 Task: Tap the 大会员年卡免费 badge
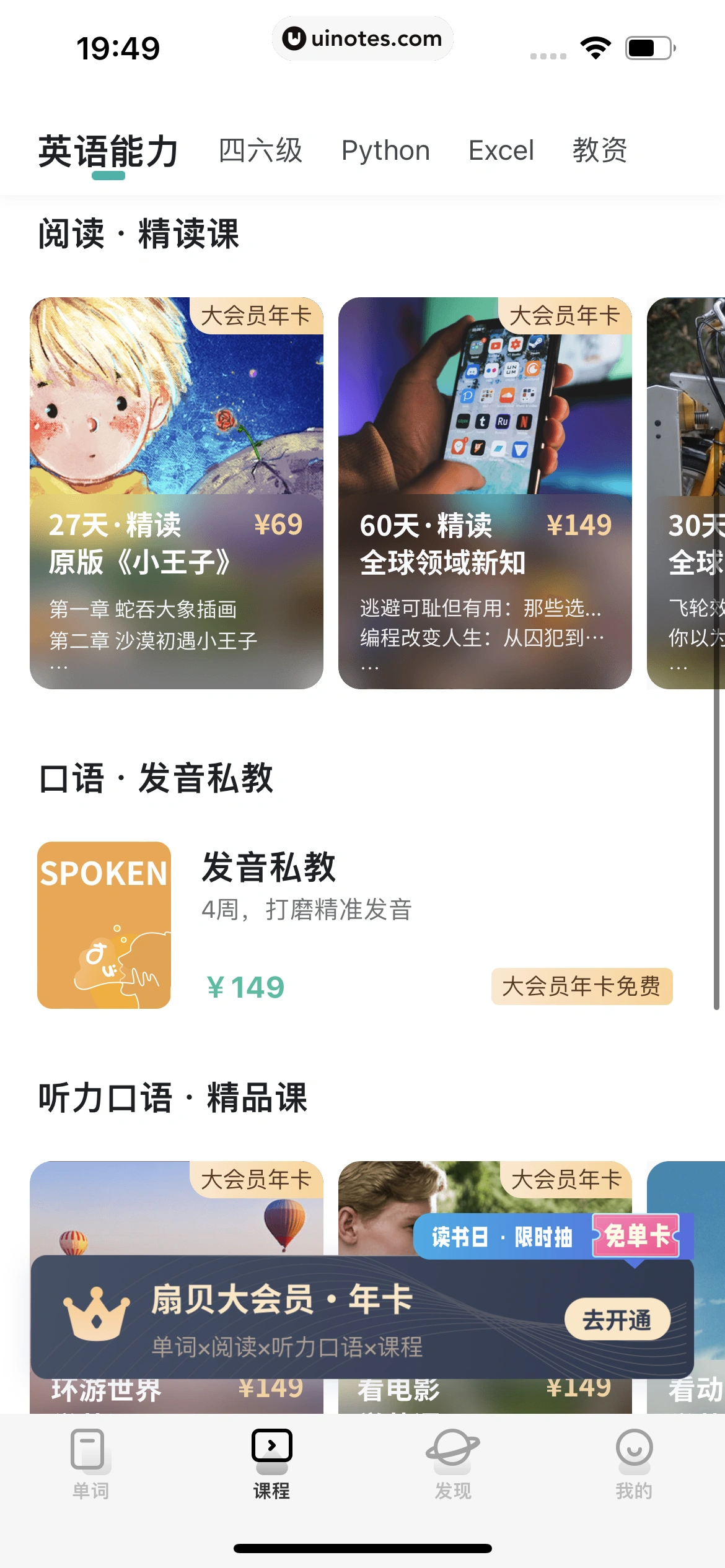pyautogui.click(x=581, y=986)
